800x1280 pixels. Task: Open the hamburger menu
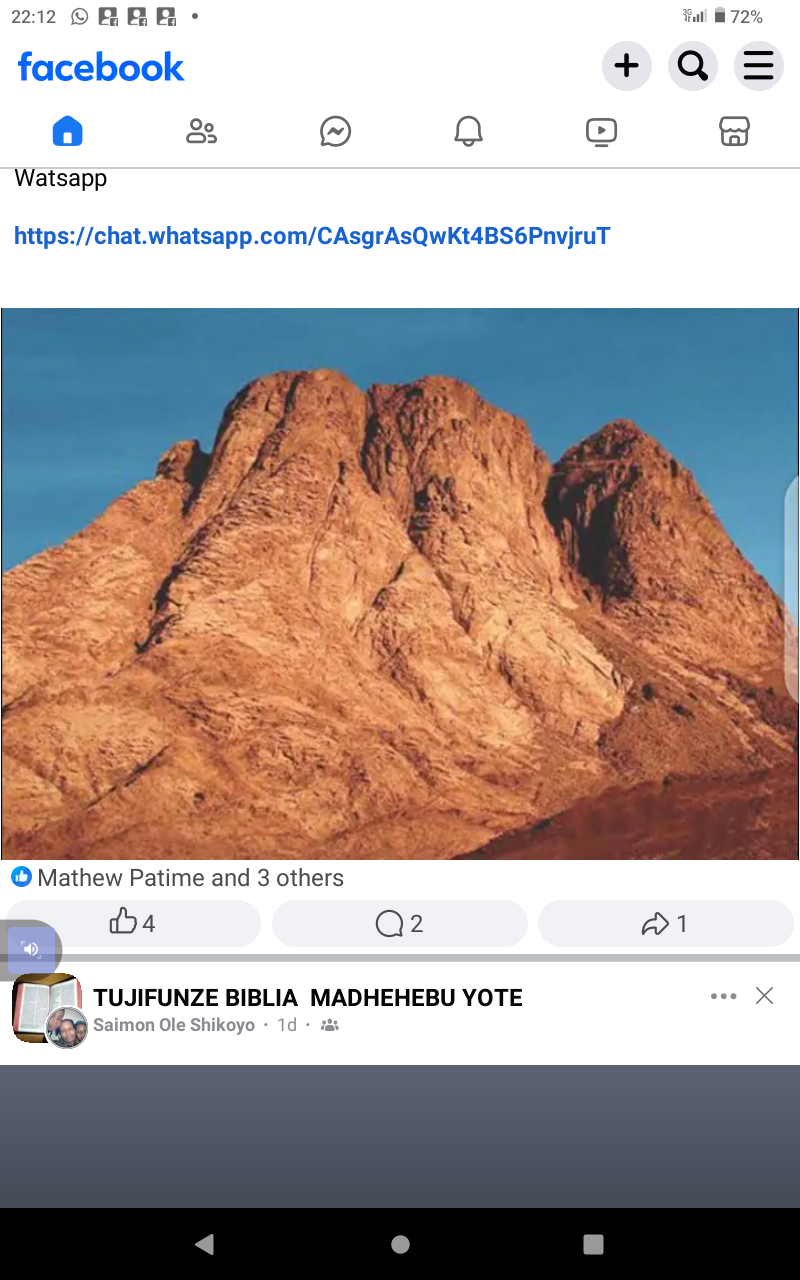[758, 67]
